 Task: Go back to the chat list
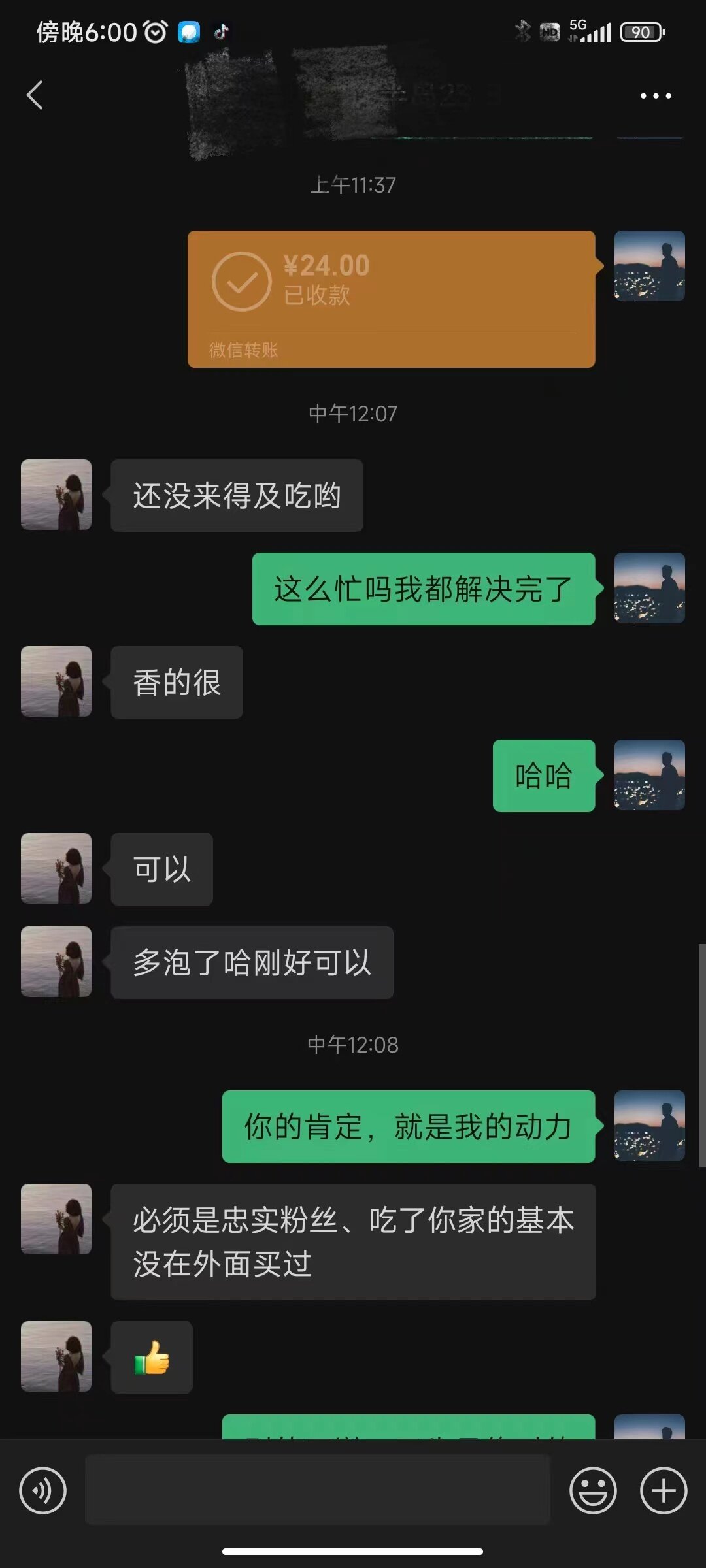pos(35,95)
